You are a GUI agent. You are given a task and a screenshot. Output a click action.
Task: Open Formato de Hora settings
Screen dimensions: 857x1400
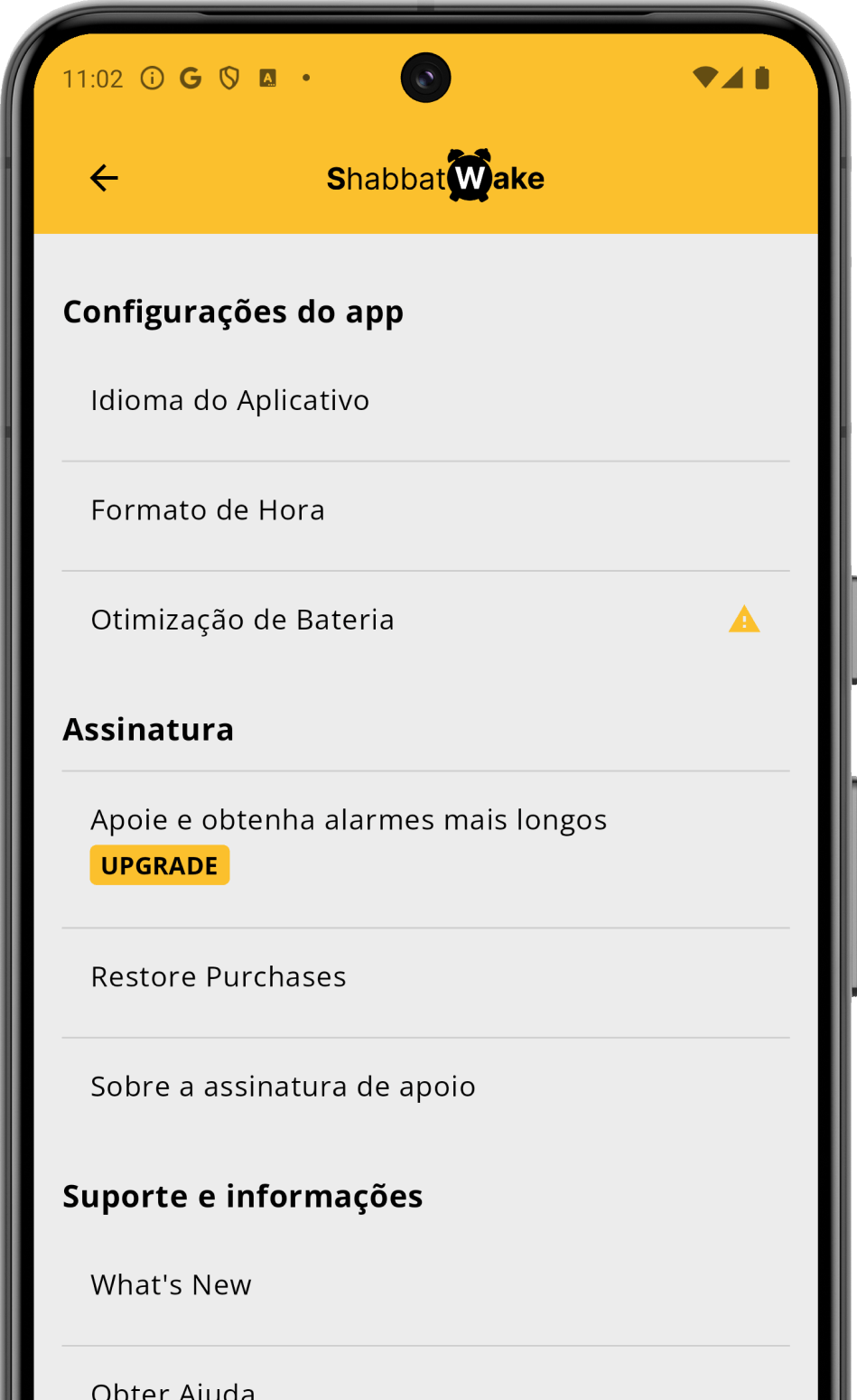tap(208, 509)
